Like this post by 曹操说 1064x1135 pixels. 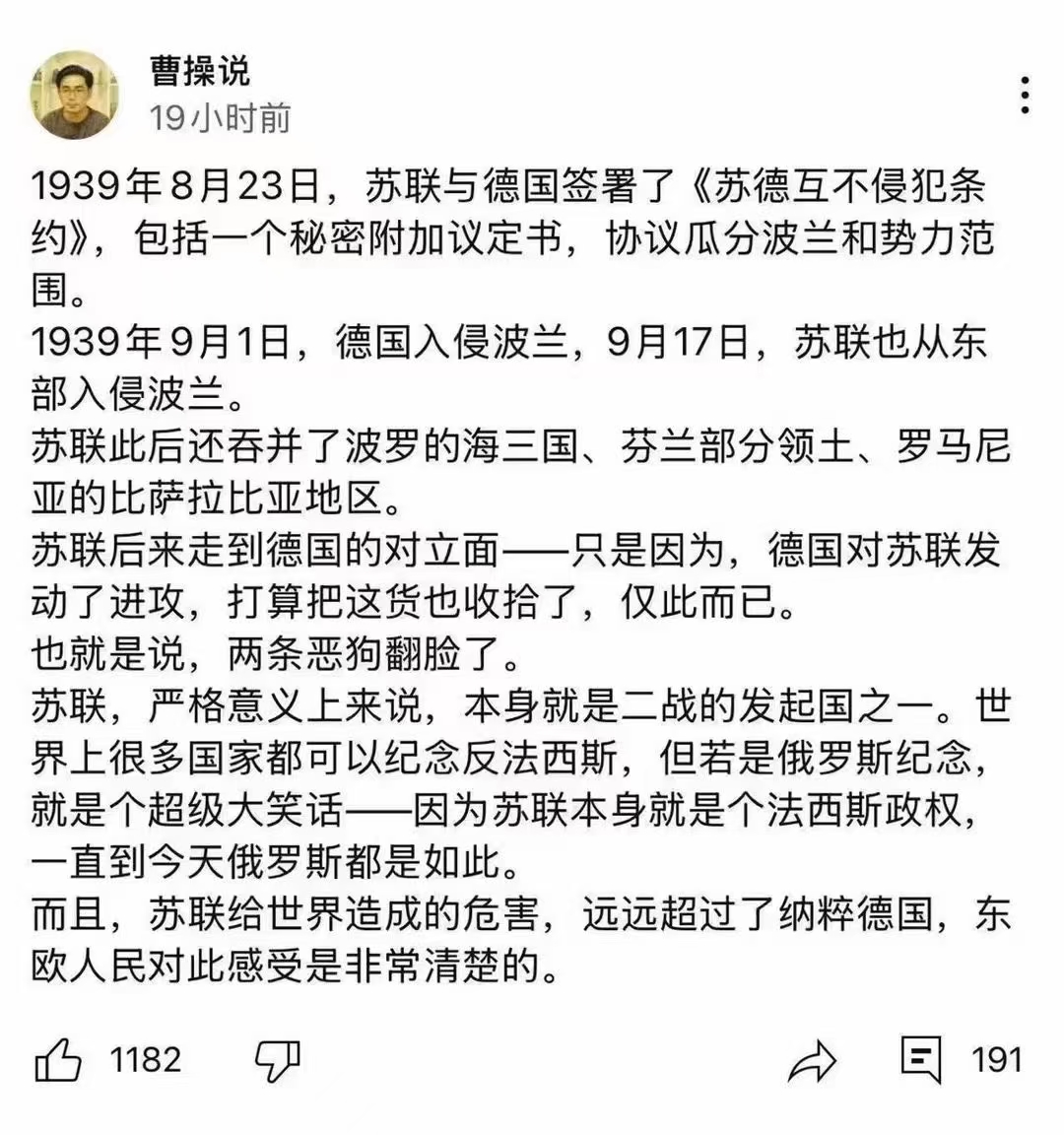(59, 1061)
